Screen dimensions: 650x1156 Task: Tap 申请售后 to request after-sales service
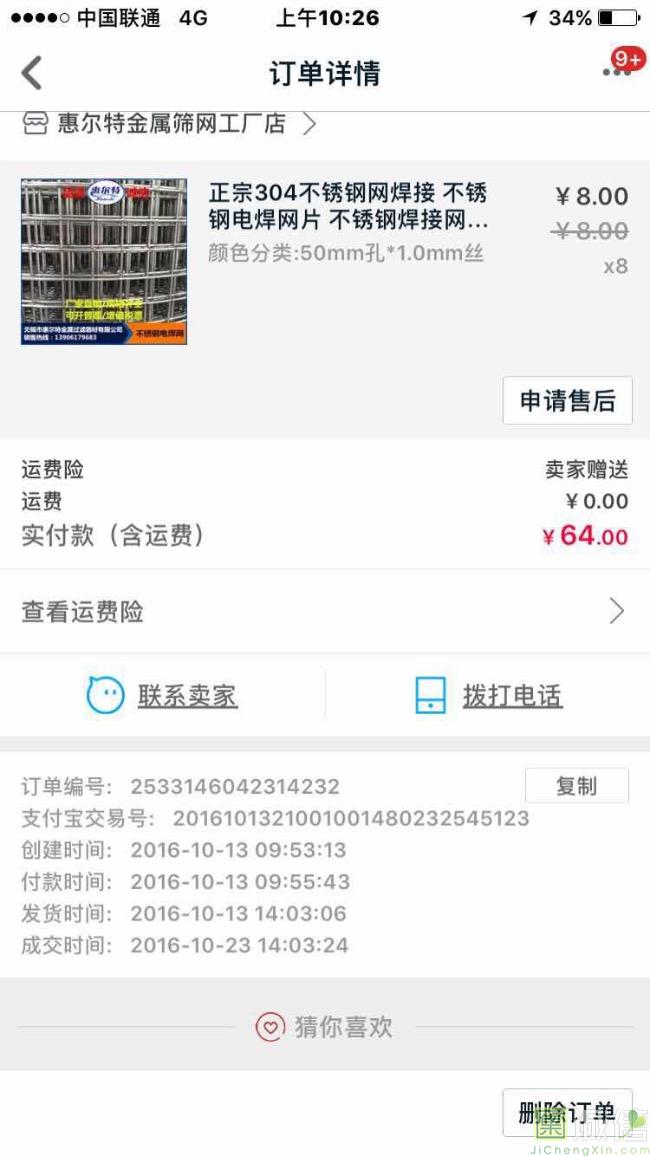pyautogui.click(x=567, y=400)
